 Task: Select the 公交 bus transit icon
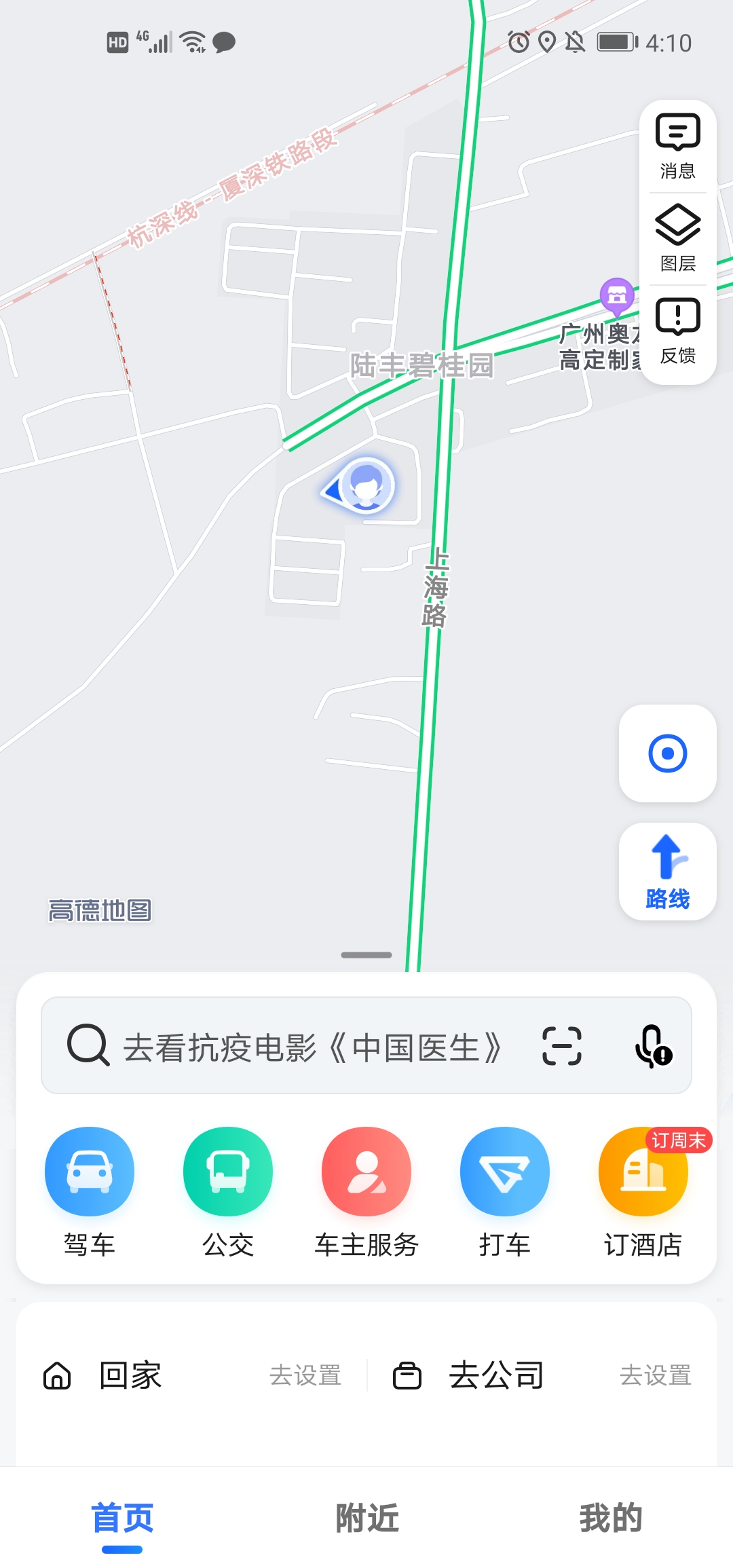tap(228, 1171)
